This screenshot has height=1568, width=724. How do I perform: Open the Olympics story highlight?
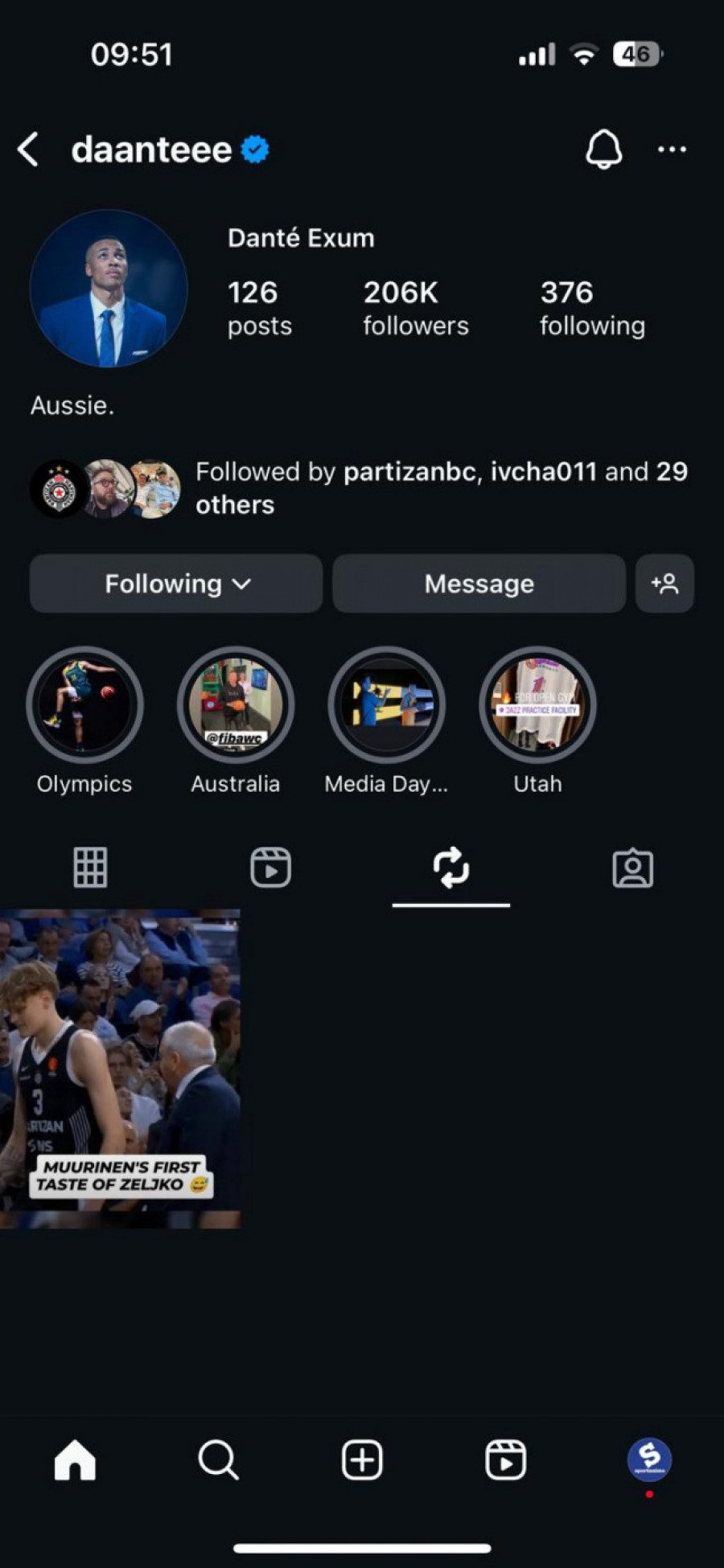(84, 705)
